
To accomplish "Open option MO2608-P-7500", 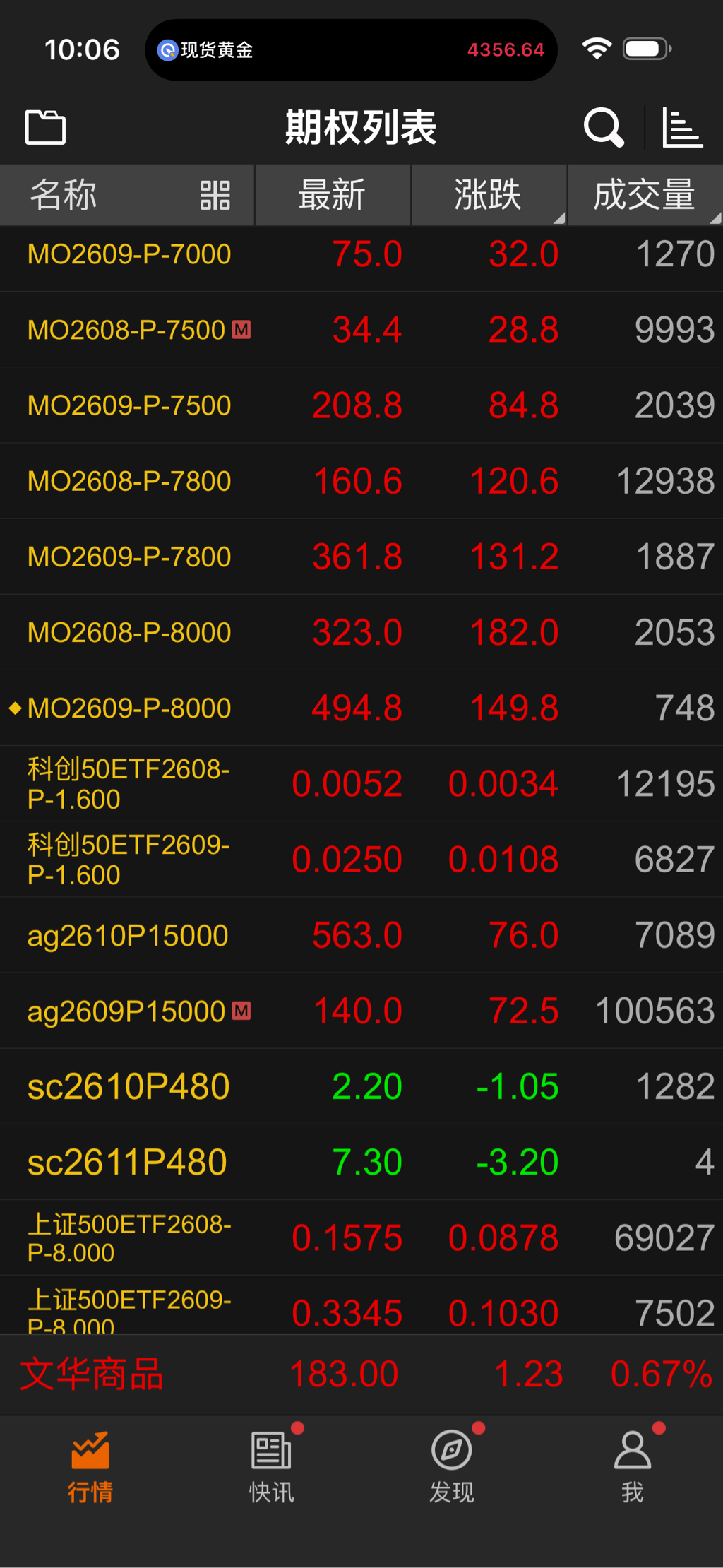I will [x=361, y=330].
